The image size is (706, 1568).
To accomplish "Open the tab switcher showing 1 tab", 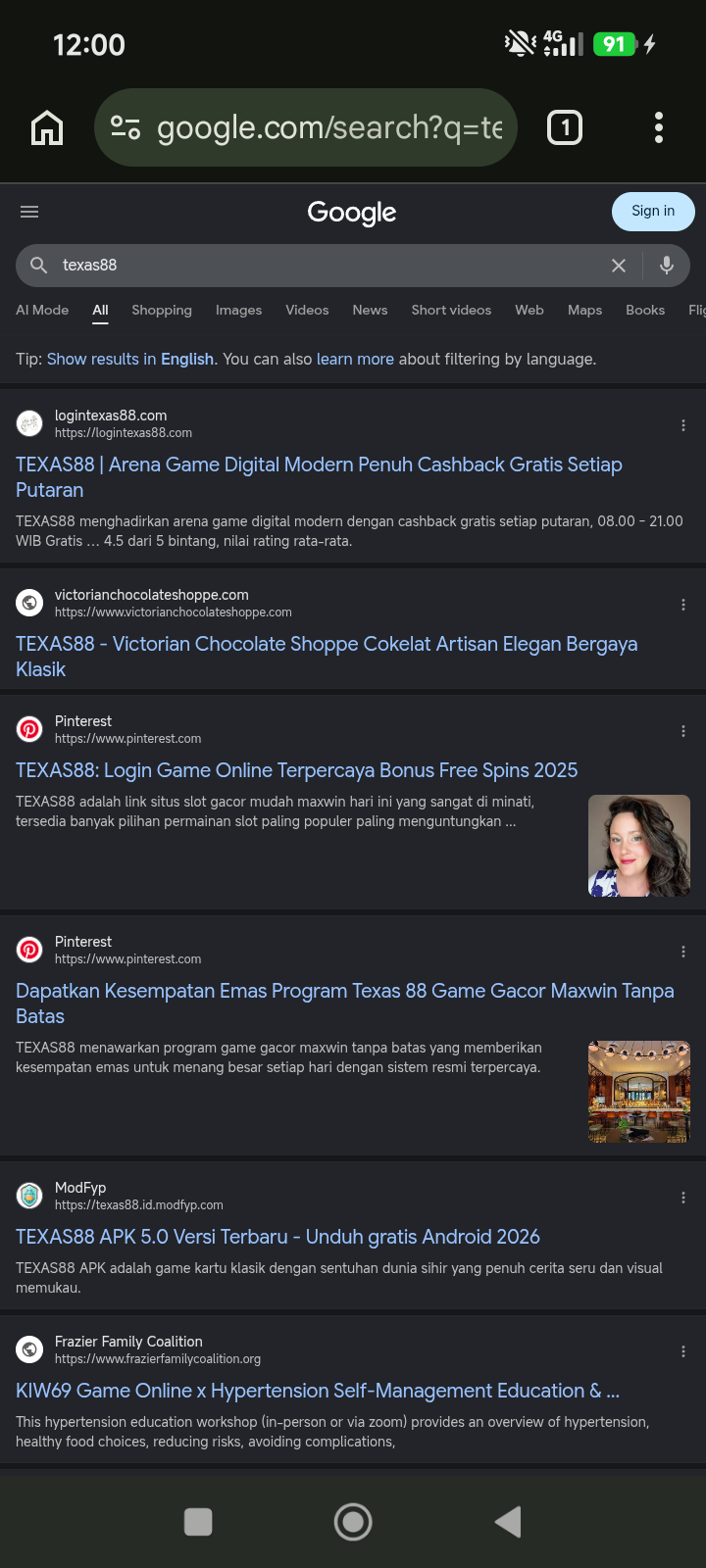I will pyautogui.click(x=565, y=127).
